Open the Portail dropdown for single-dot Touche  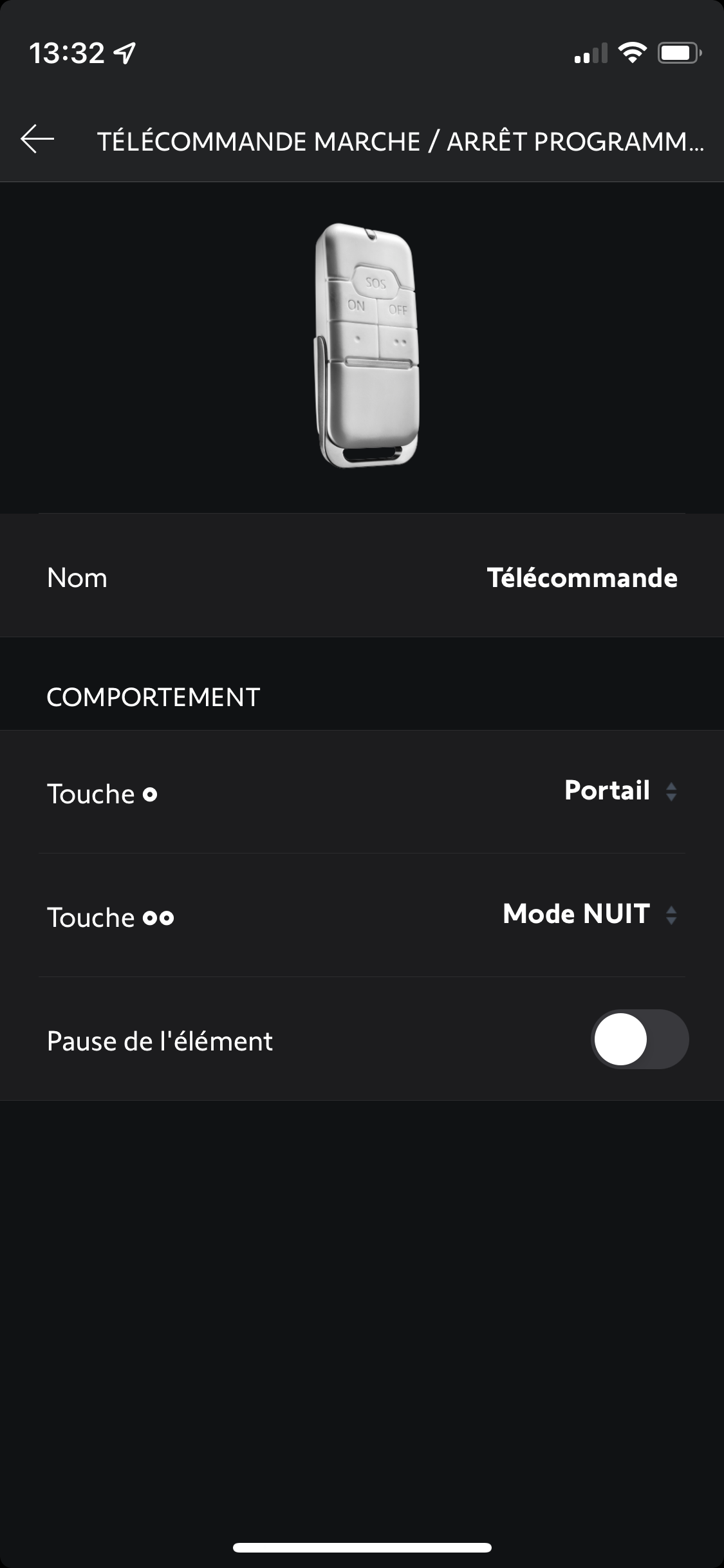tap(619, 791)
